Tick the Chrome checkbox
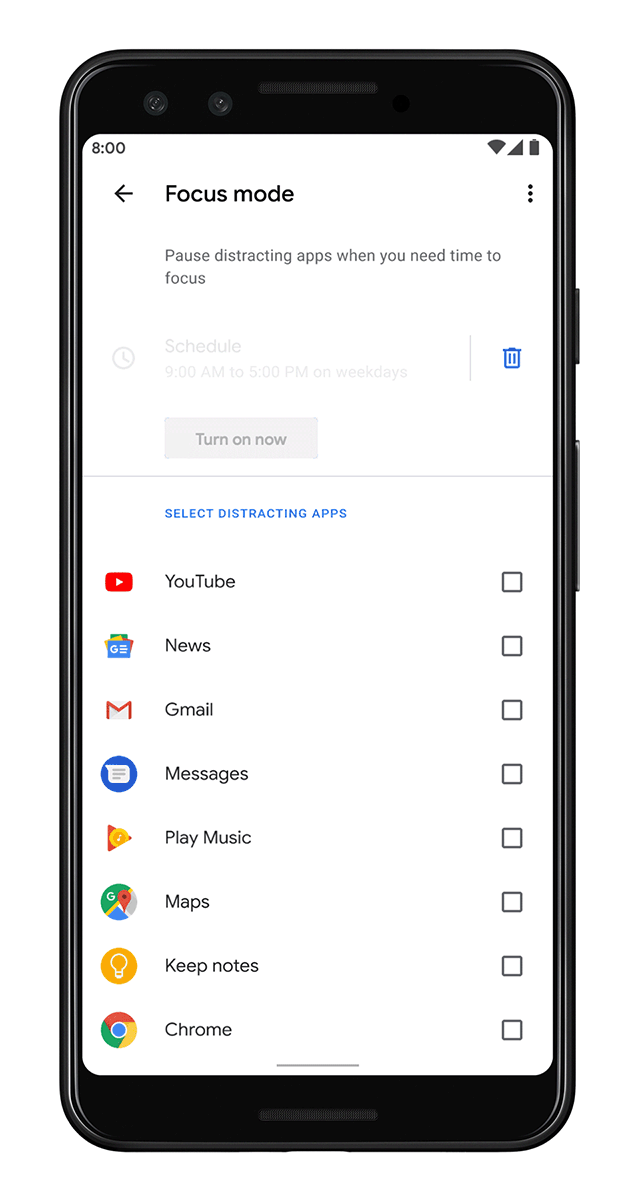Image resolution: width=630 pixels, height=1200 pixels. coord(511,1030)
